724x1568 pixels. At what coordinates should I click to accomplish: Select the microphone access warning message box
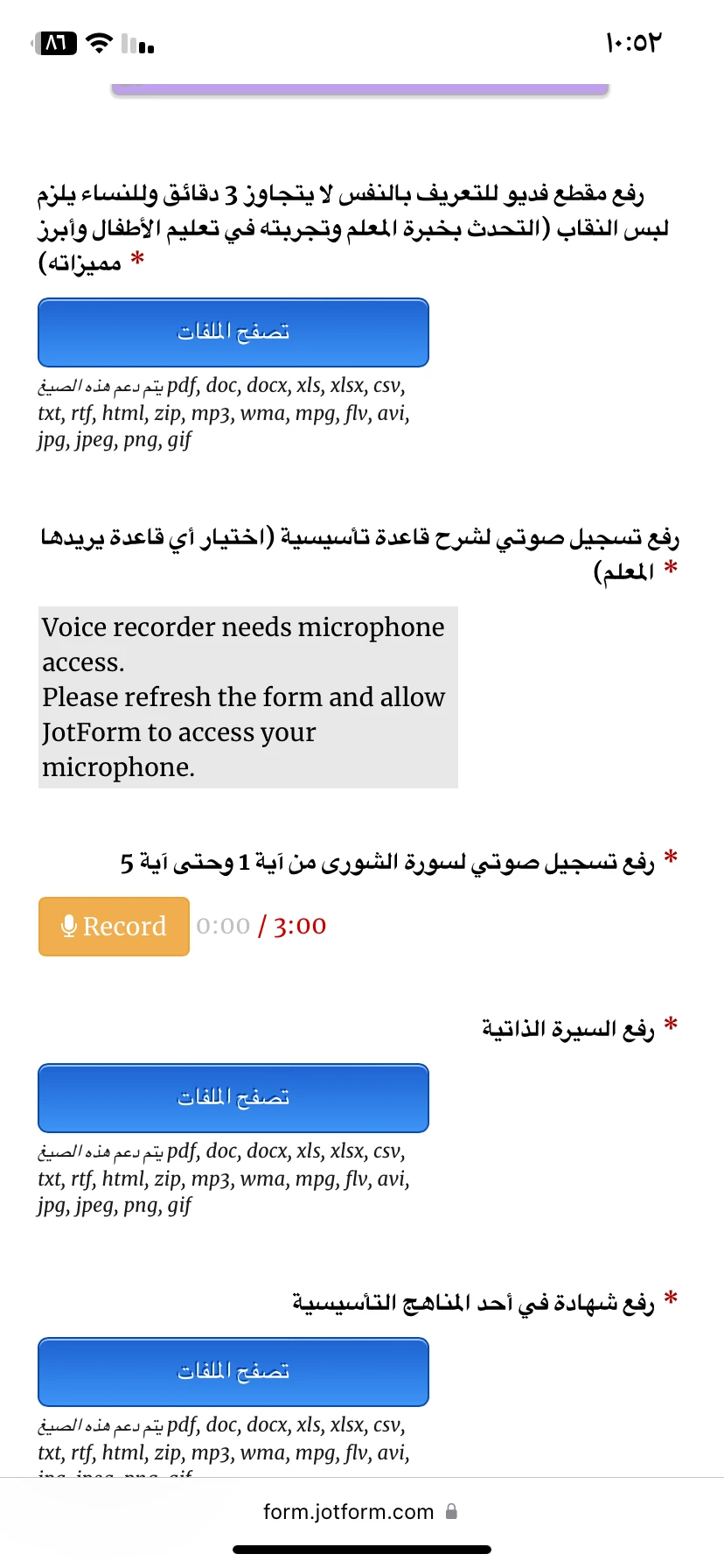coord(247,696)
